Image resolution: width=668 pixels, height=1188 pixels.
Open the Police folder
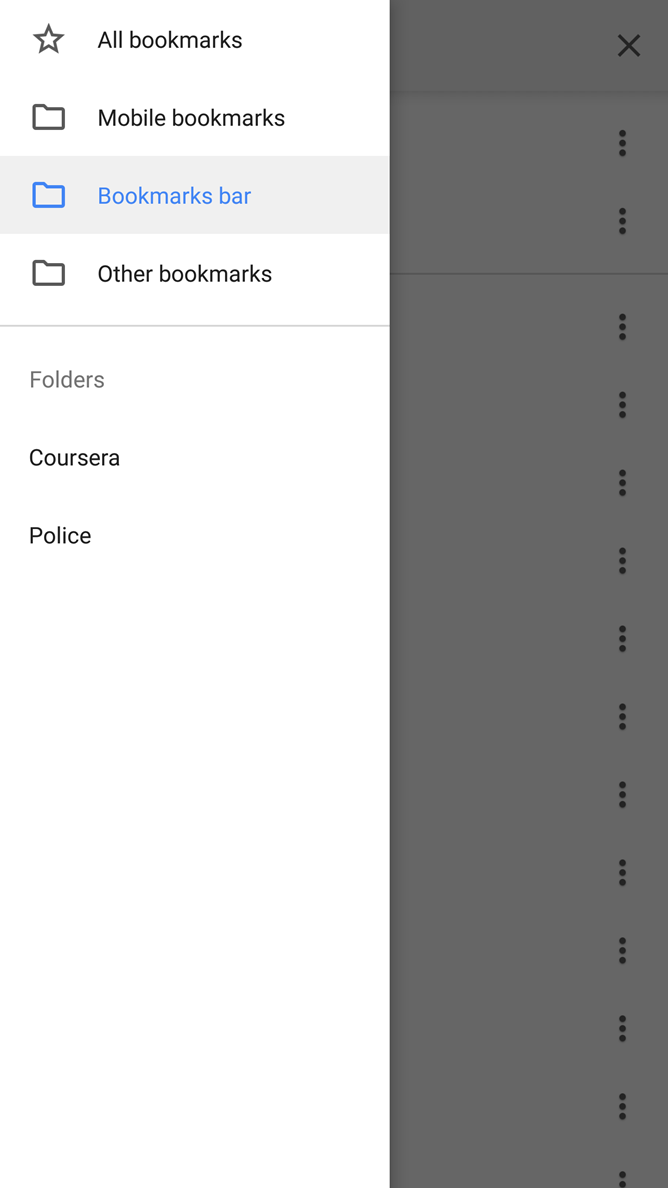(x=60, y=536)
